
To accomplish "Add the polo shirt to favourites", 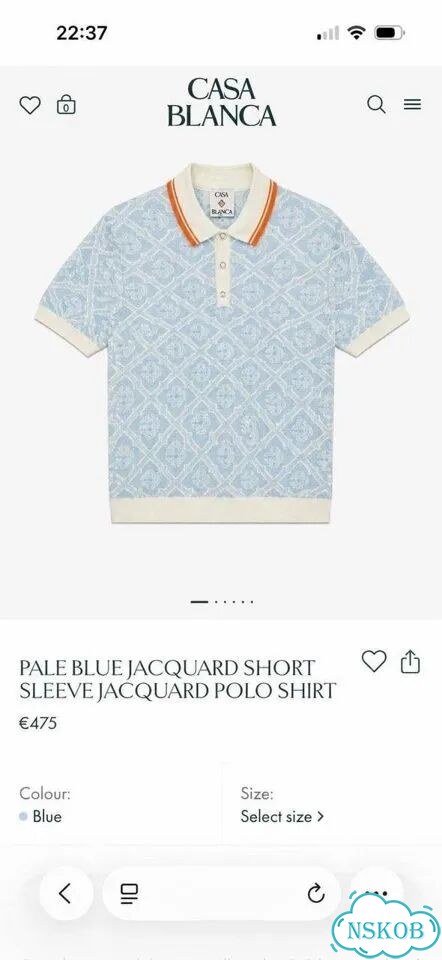I will click(373, 661).
